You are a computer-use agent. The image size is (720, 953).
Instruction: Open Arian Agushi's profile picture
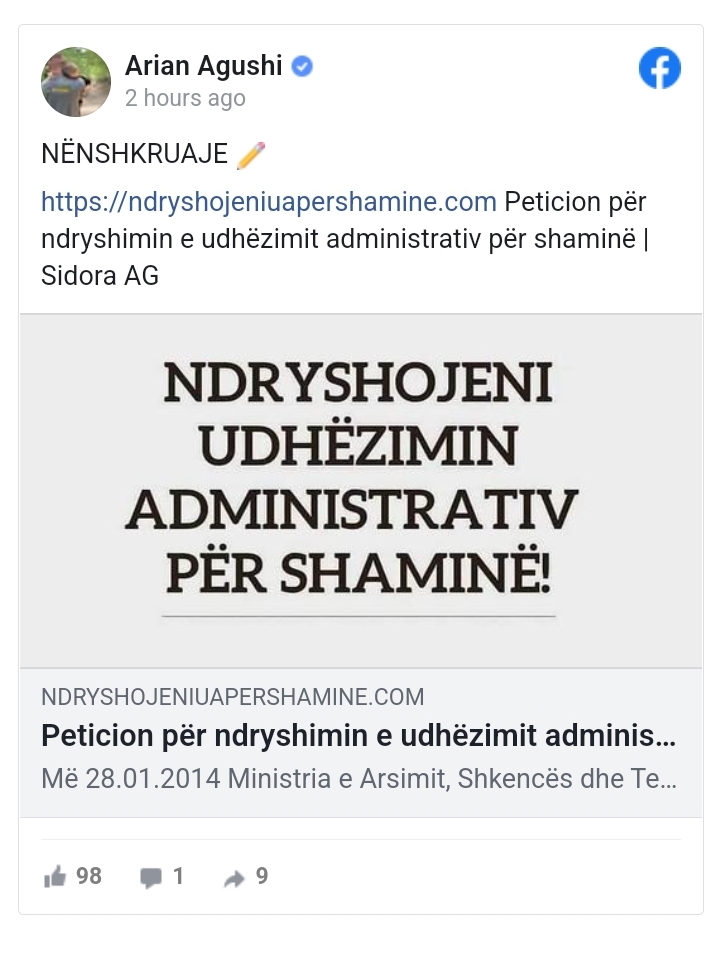(x=76, y=82)
